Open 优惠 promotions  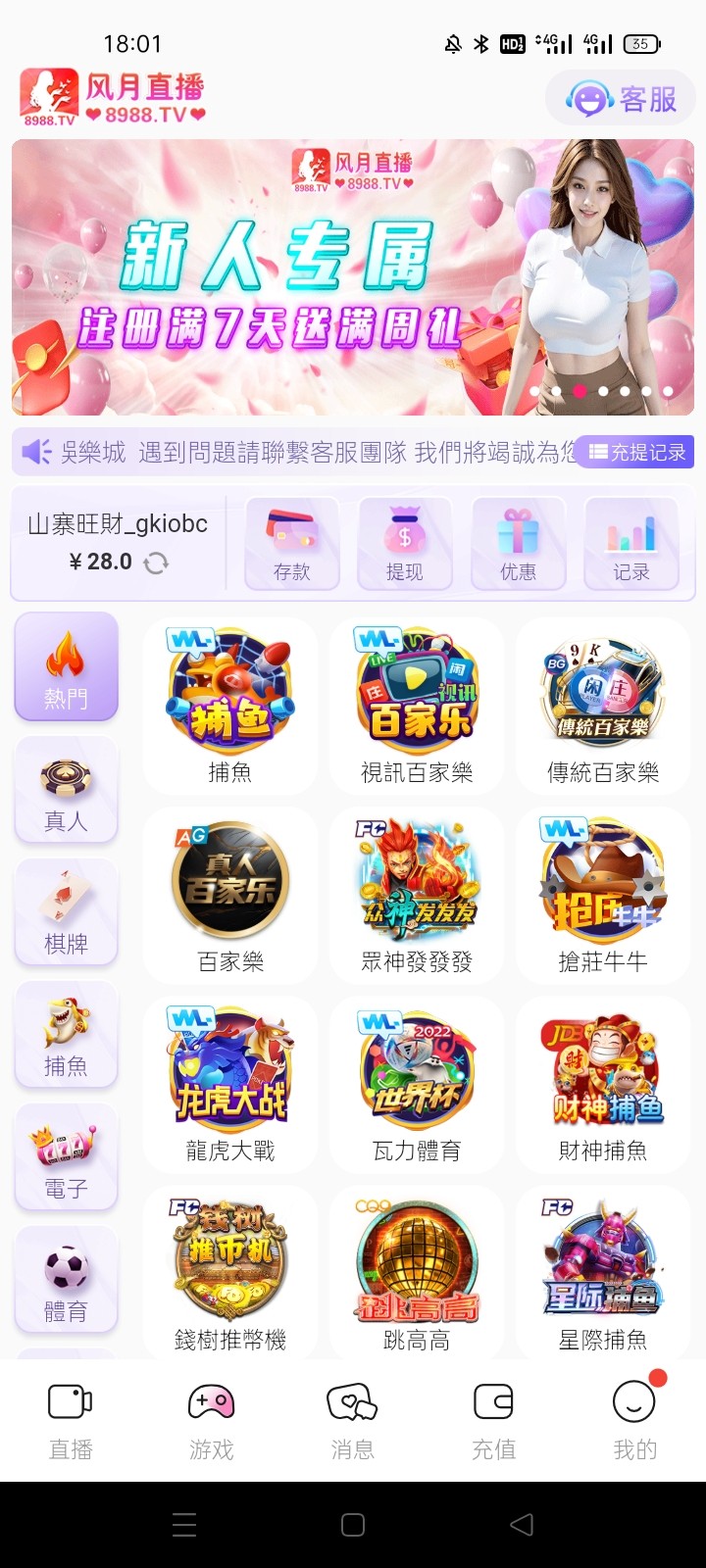pos(518,544)
